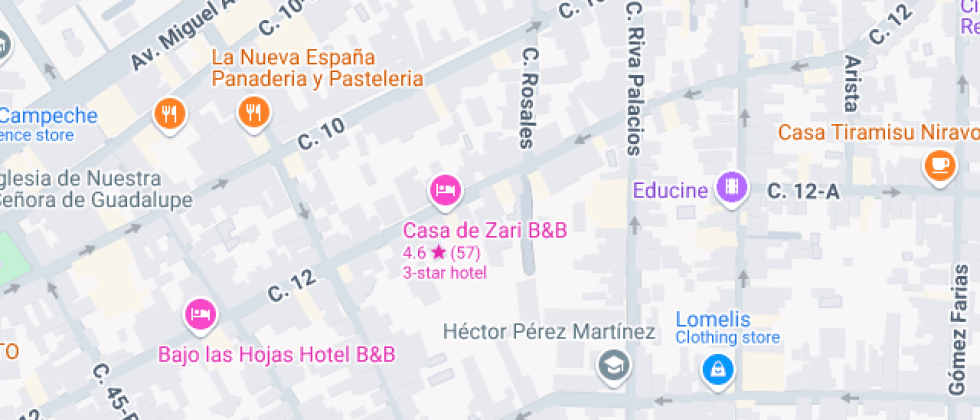Viewport: 980px width, 420px height.
Task: Select La Nueva España Panaderia restaurant pin
Action: click(254, 112)
